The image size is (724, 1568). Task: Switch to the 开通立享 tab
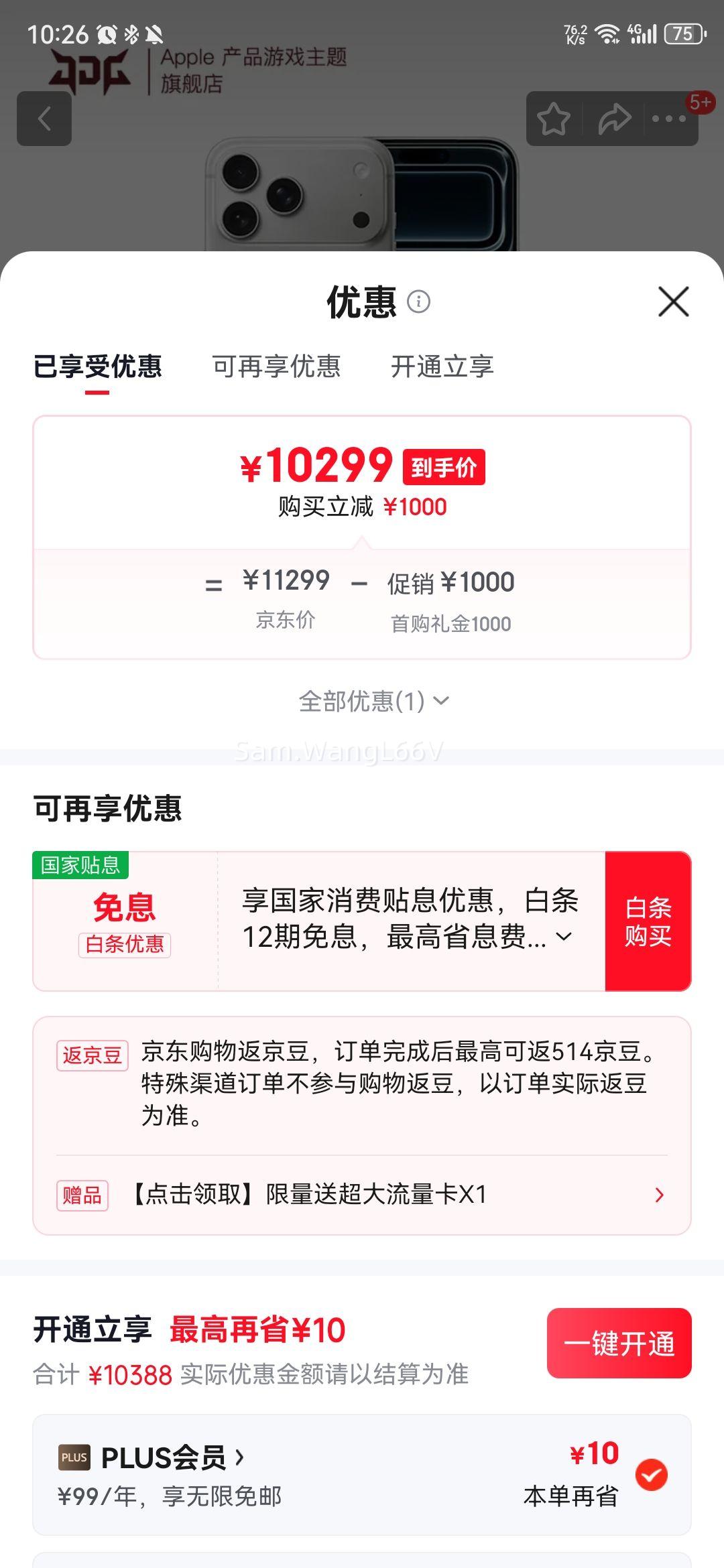442,367
